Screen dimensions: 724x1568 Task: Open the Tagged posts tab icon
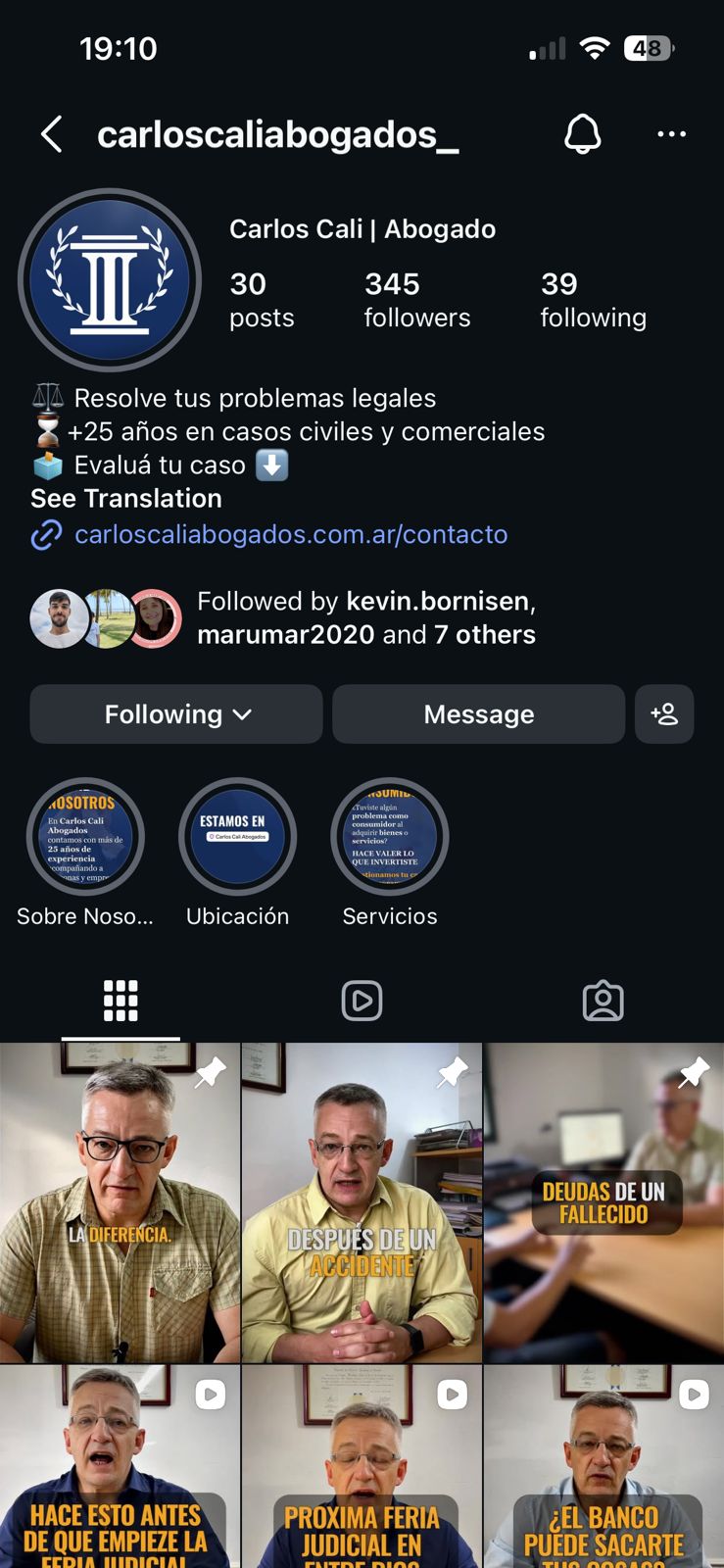pyautogui.click(x=603, y=1001)
